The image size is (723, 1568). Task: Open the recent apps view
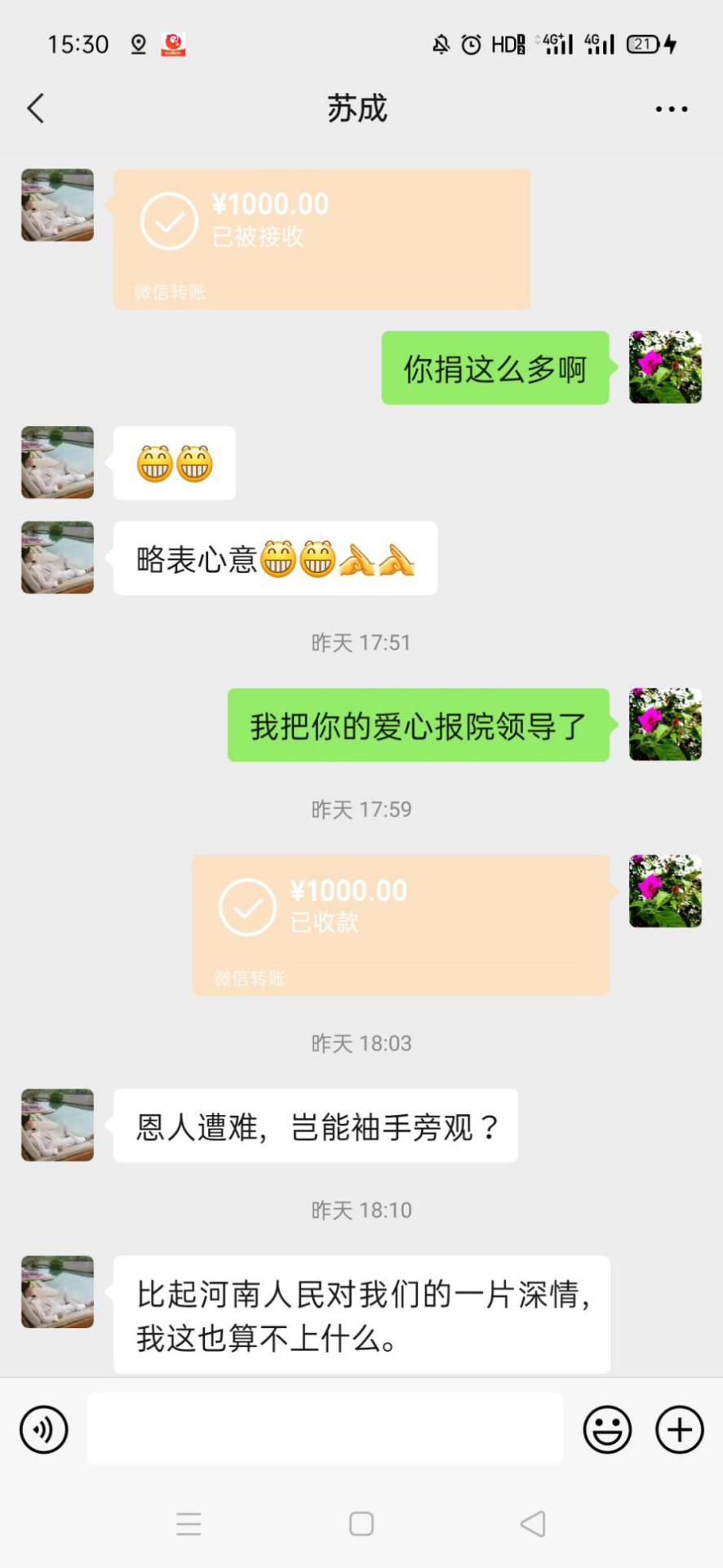(189, 1523)
